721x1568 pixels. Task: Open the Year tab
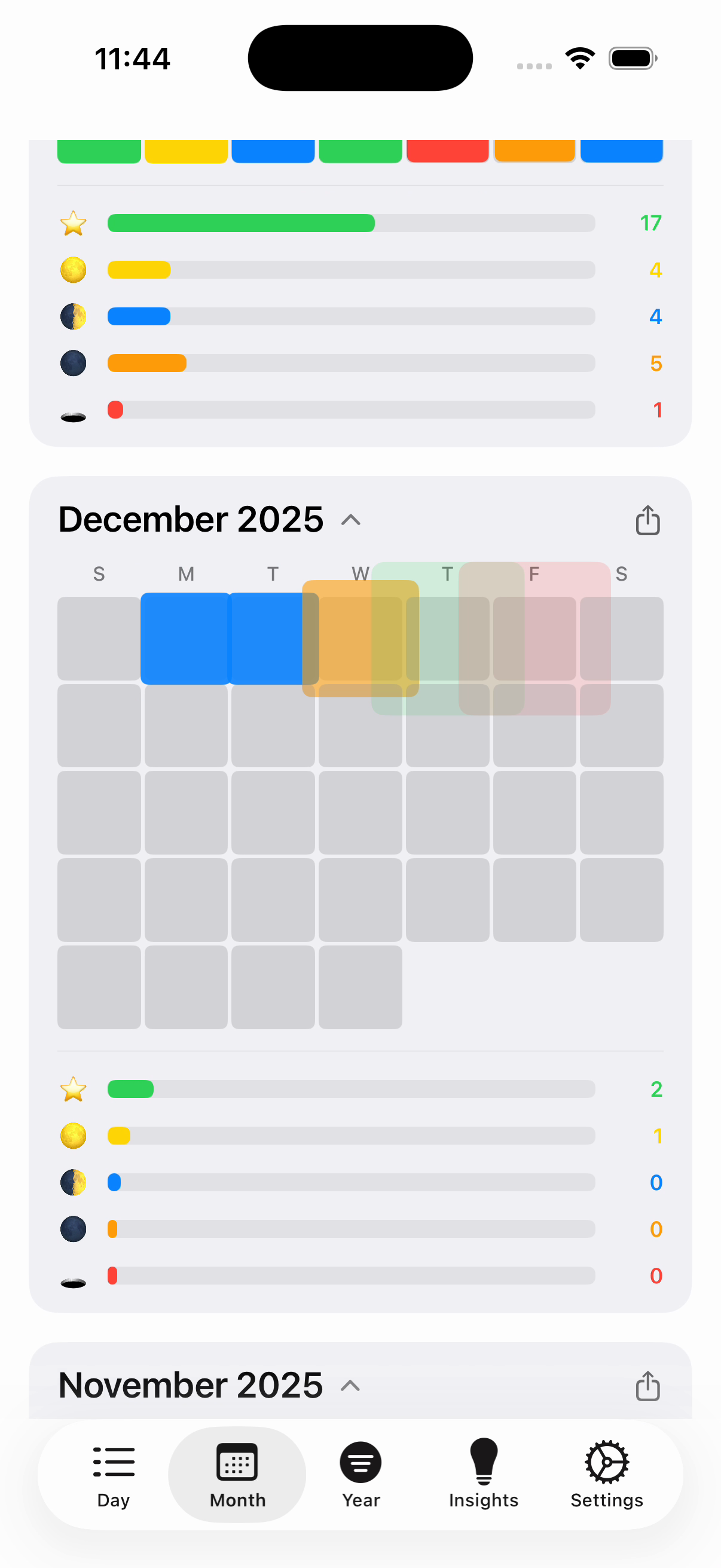[x=361, y=1474]
